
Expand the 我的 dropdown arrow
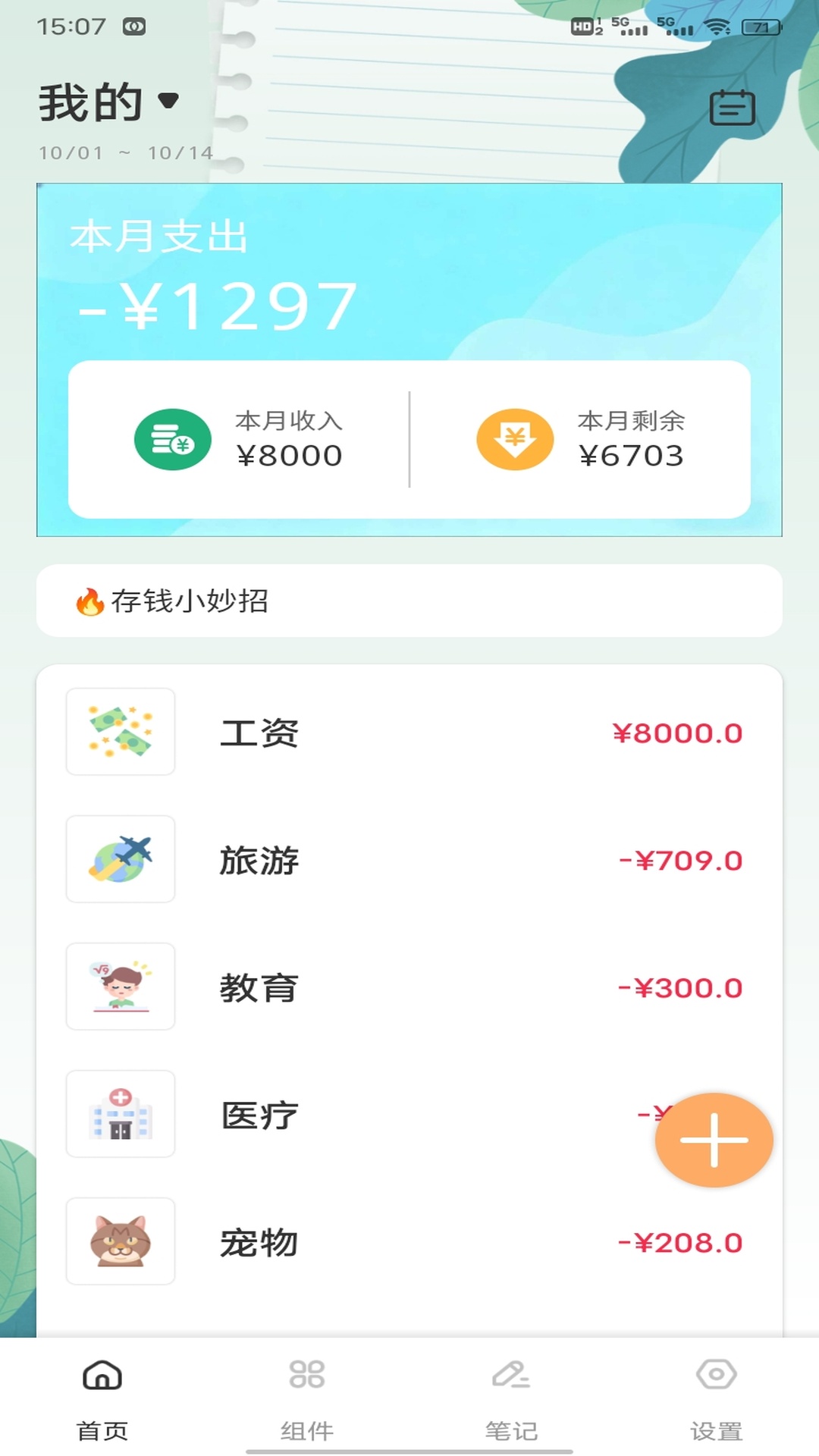pos(168,101)
